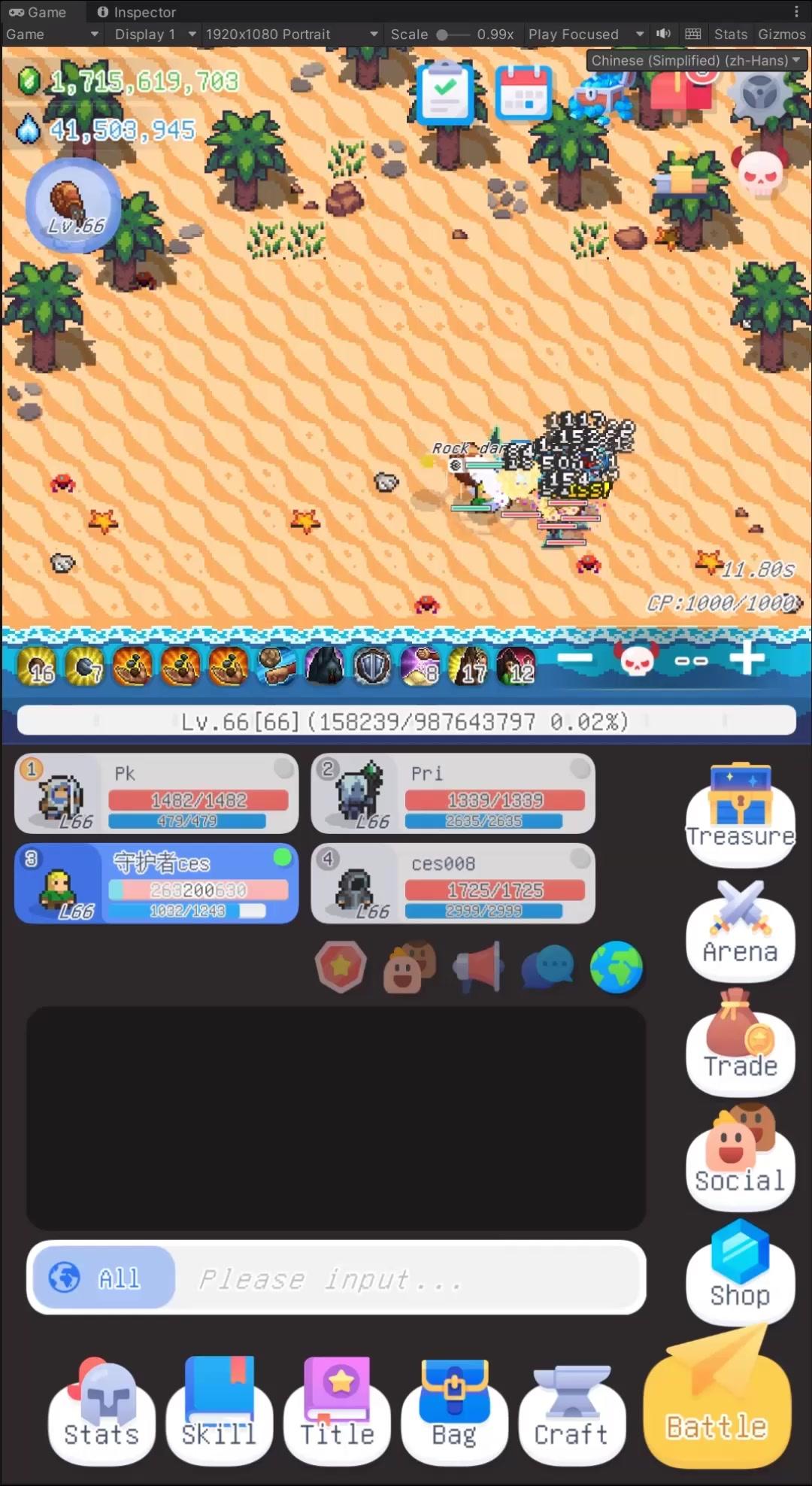
Task: Select party member Pk card
Action: 156,794
